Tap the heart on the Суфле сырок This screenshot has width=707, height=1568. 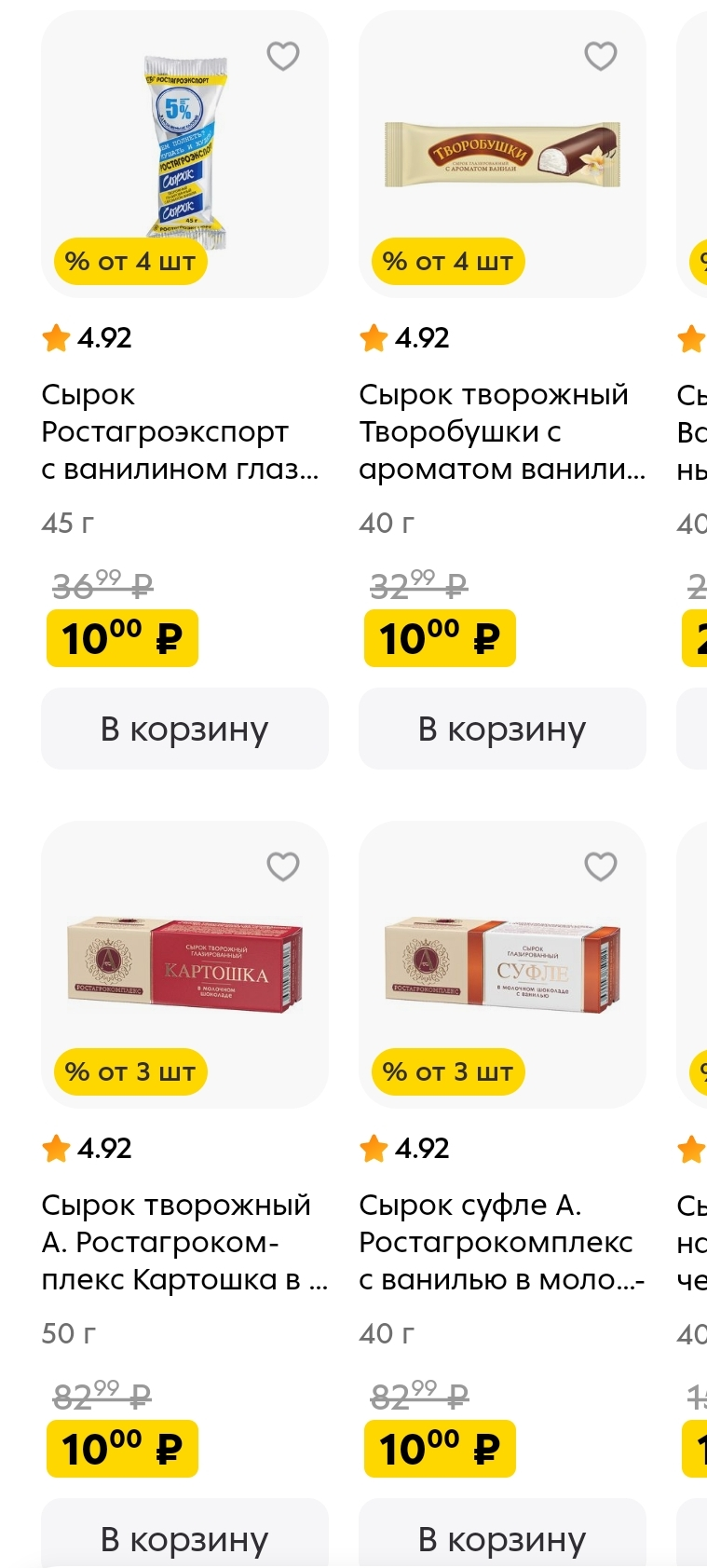[601, 866]
